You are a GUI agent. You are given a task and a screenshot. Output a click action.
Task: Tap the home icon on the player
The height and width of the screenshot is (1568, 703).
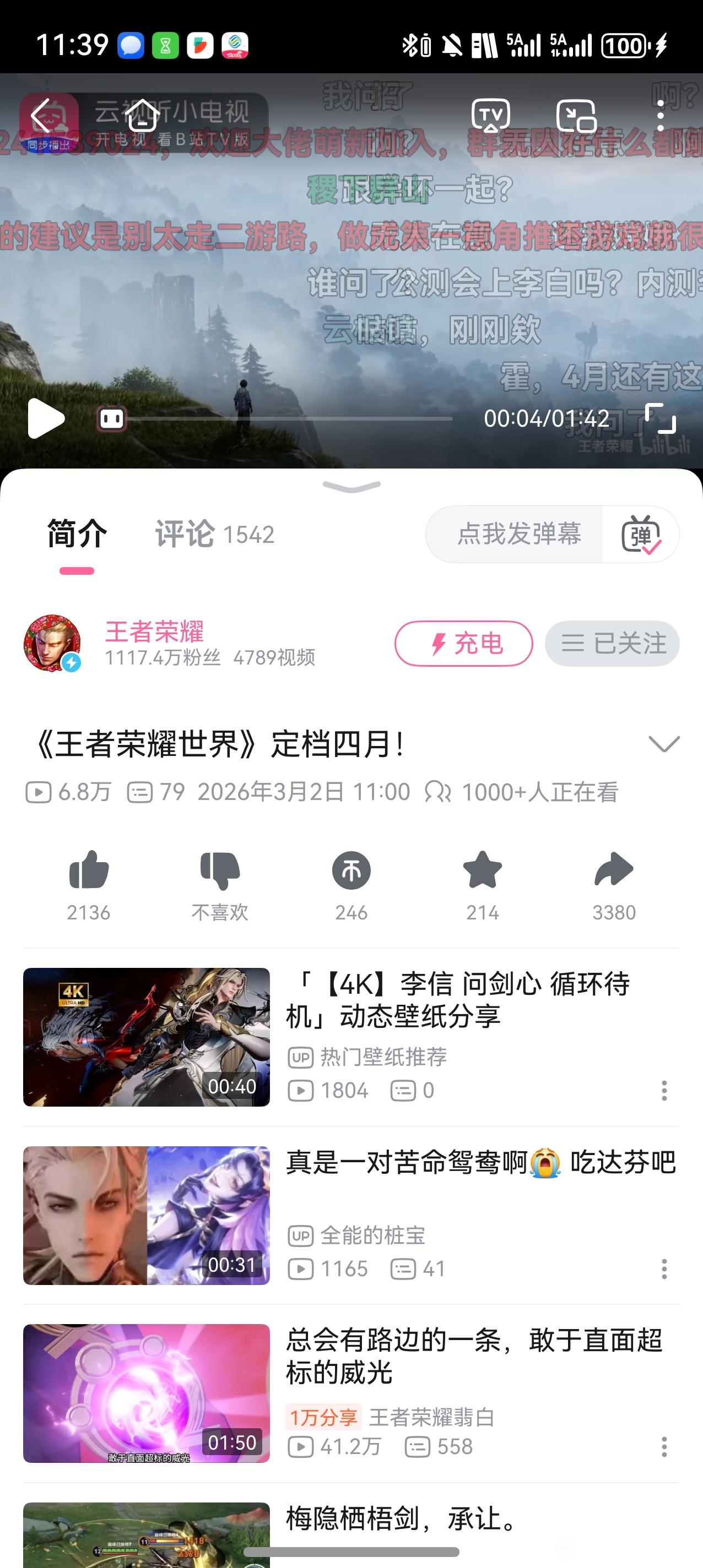click(x=143, y=115)
